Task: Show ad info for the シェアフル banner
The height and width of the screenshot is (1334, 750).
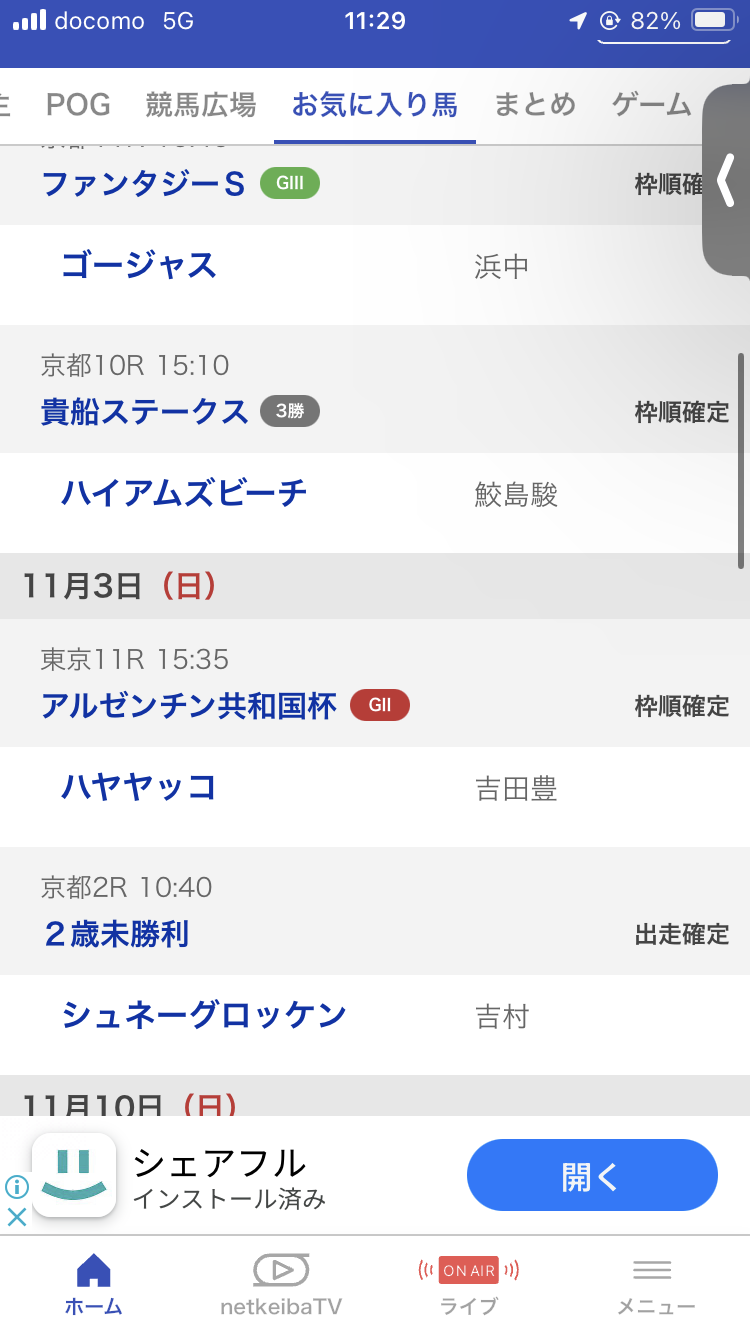Action: [17, 1187]
